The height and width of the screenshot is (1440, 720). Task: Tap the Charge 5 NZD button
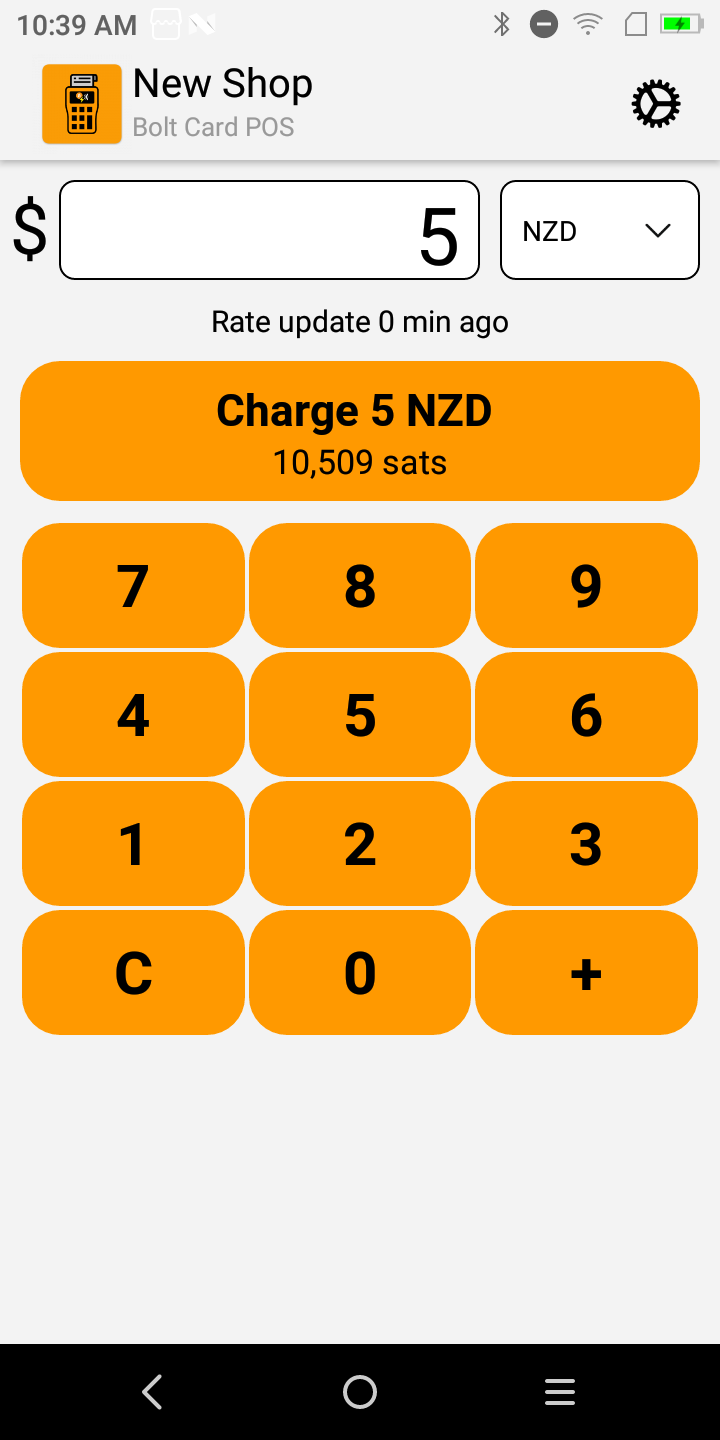coord(360,431)
